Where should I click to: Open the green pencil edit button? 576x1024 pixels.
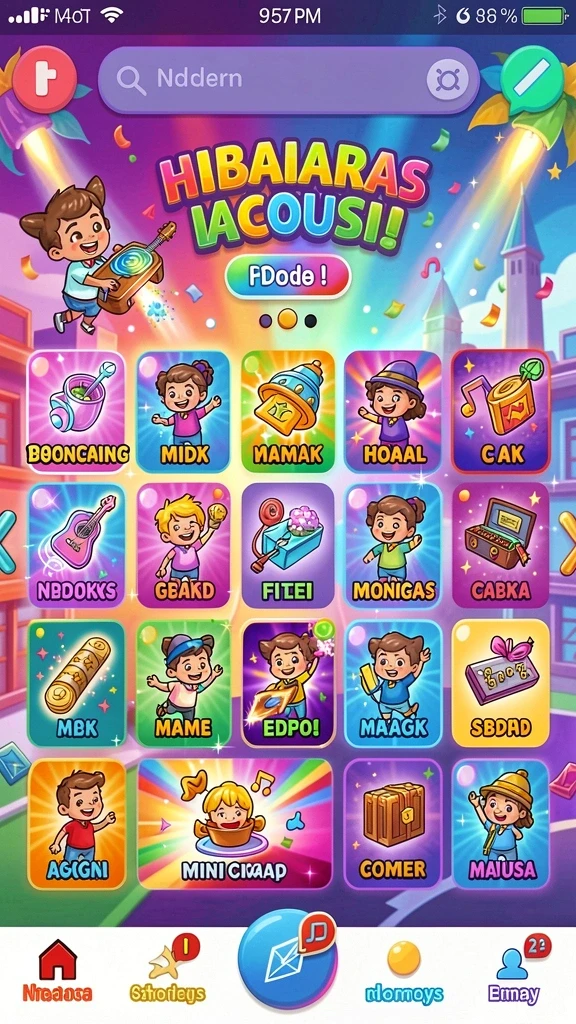pyautogui.click(x=532, y=79)
